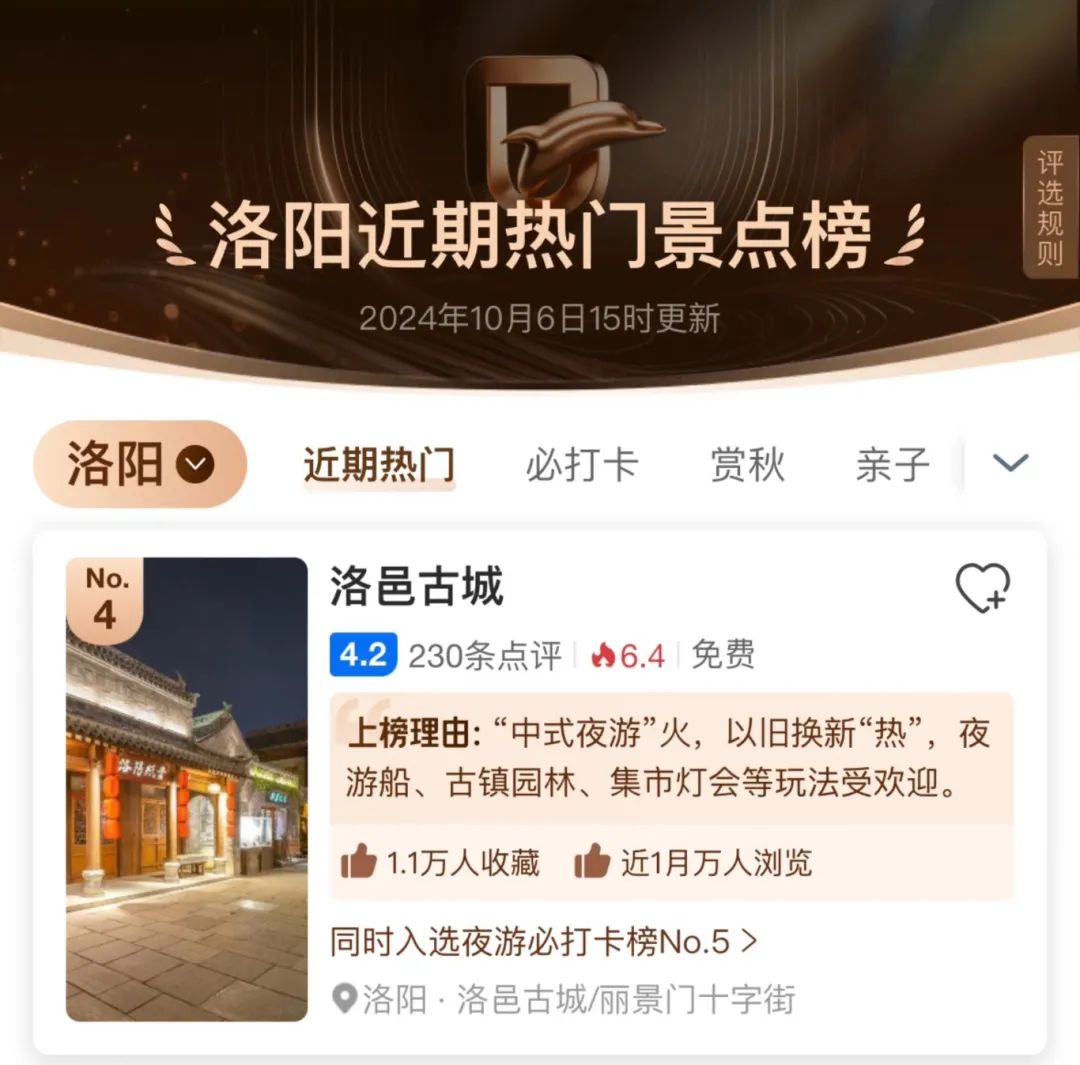
Task: Switch to the 近期热门 tab
Action: tap(379, 465)
